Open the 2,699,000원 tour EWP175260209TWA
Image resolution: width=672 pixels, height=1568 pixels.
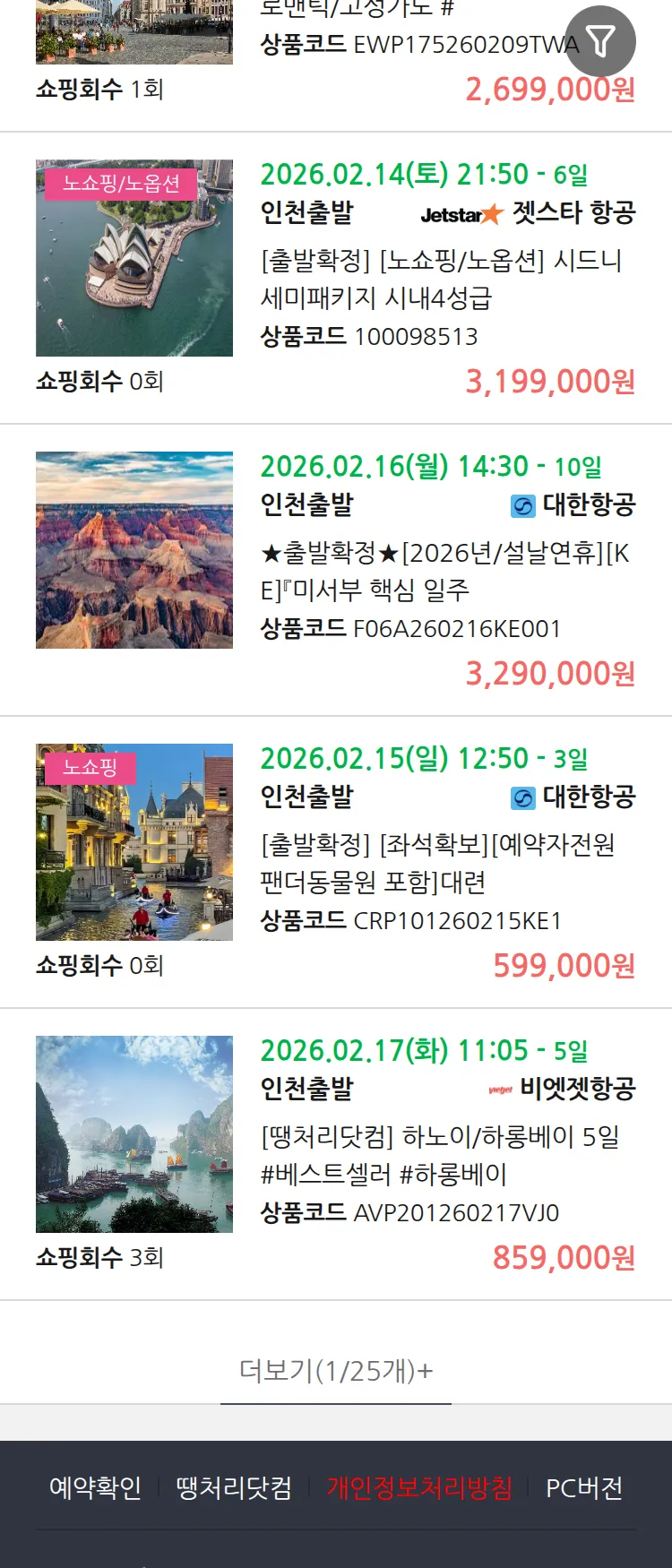[x=419, y=45]
